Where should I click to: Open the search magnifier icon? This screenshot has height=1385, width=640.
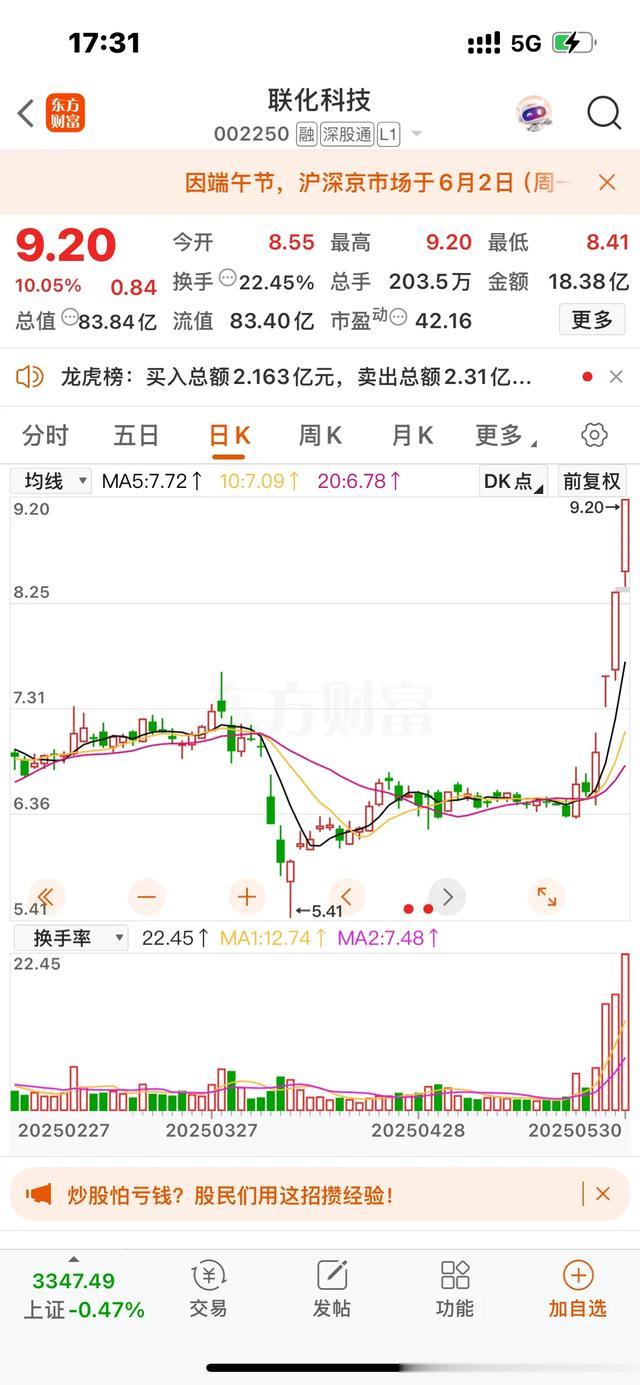[604, 114]
